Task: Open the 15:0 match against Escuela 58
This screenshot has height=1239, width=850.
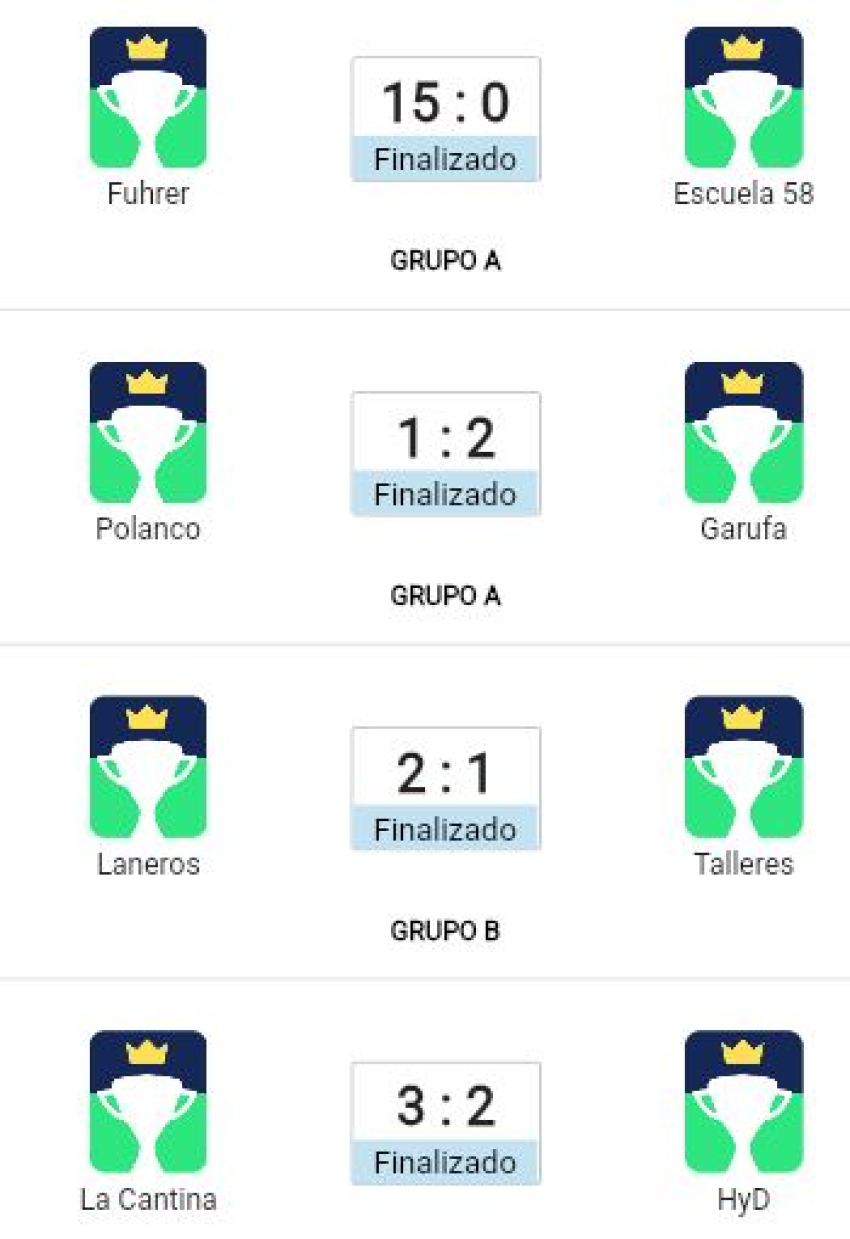Action: pos(445,119)
